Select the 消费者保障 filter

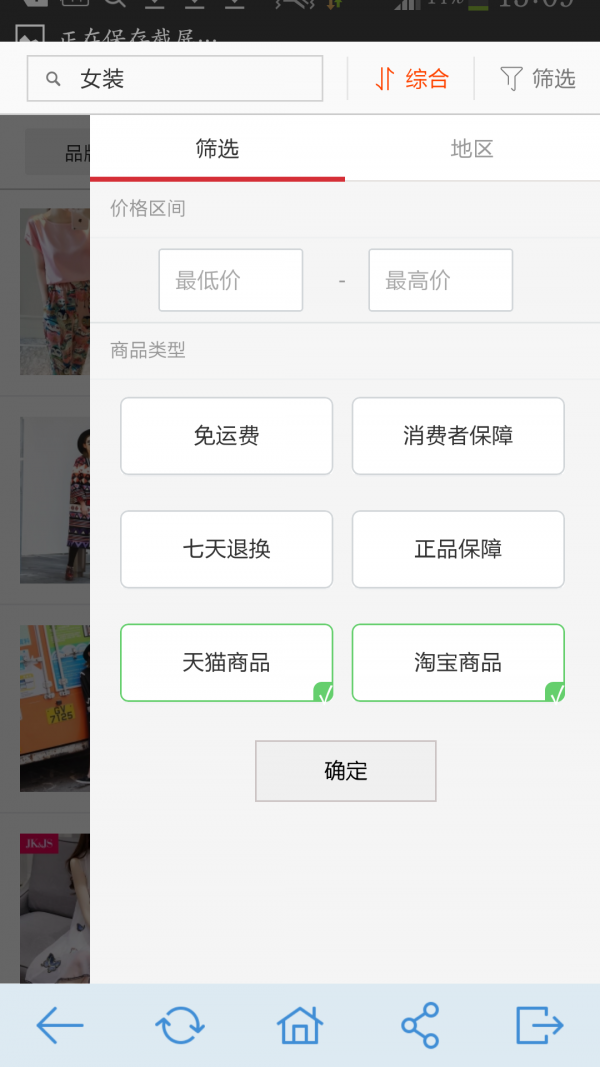[x=458, y=436]
